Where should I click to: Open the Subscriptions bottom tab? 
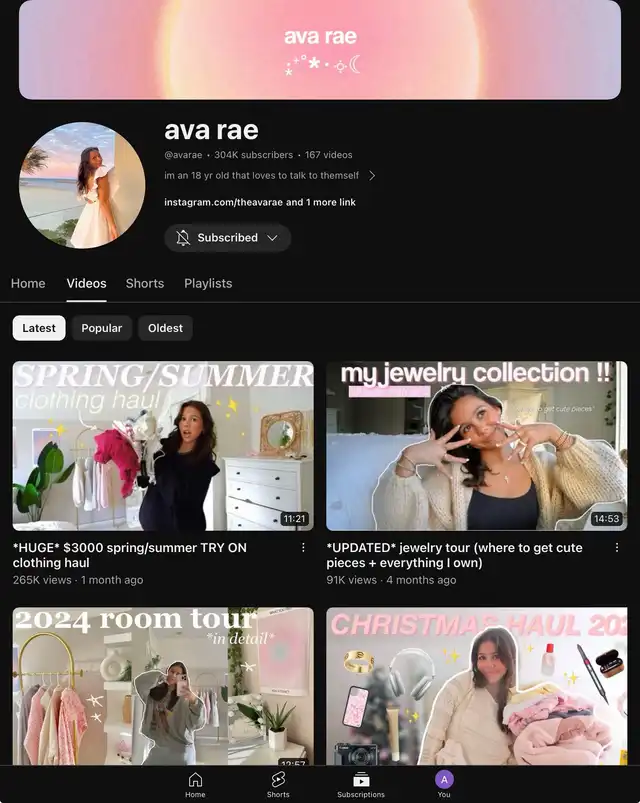361,785
